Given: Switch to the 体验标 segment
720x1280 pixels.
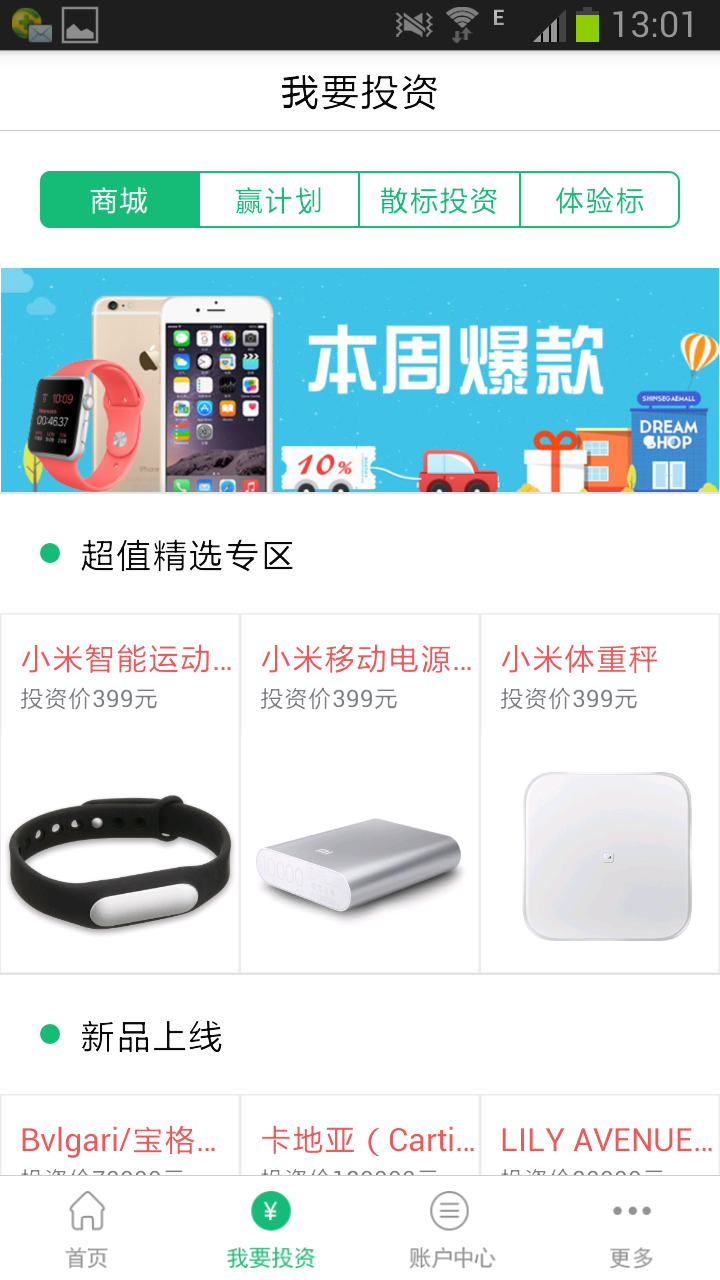Looking at the screenshot, I should [x=599, y=200].
